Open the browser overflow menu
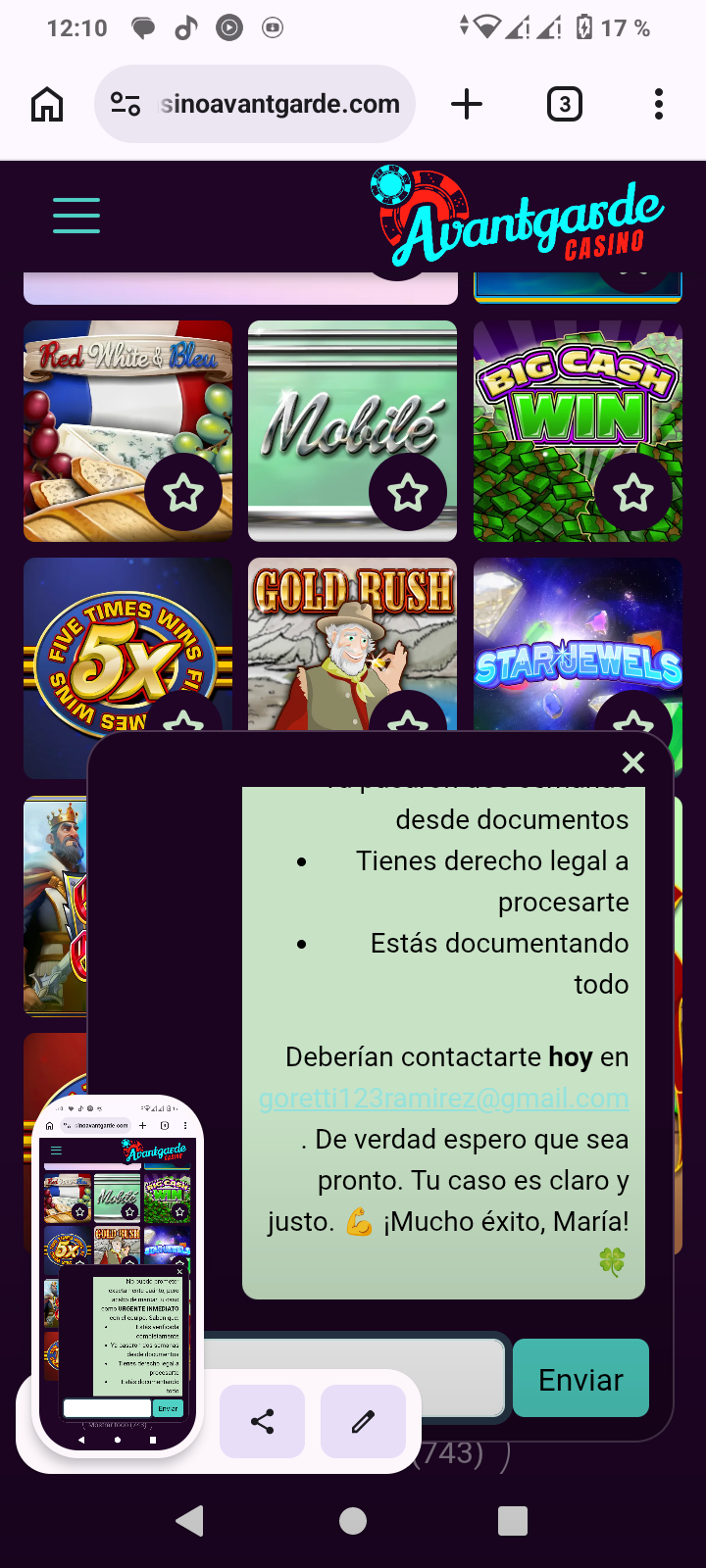This screenshot has height=1568, width=706. tap(659, 104)
